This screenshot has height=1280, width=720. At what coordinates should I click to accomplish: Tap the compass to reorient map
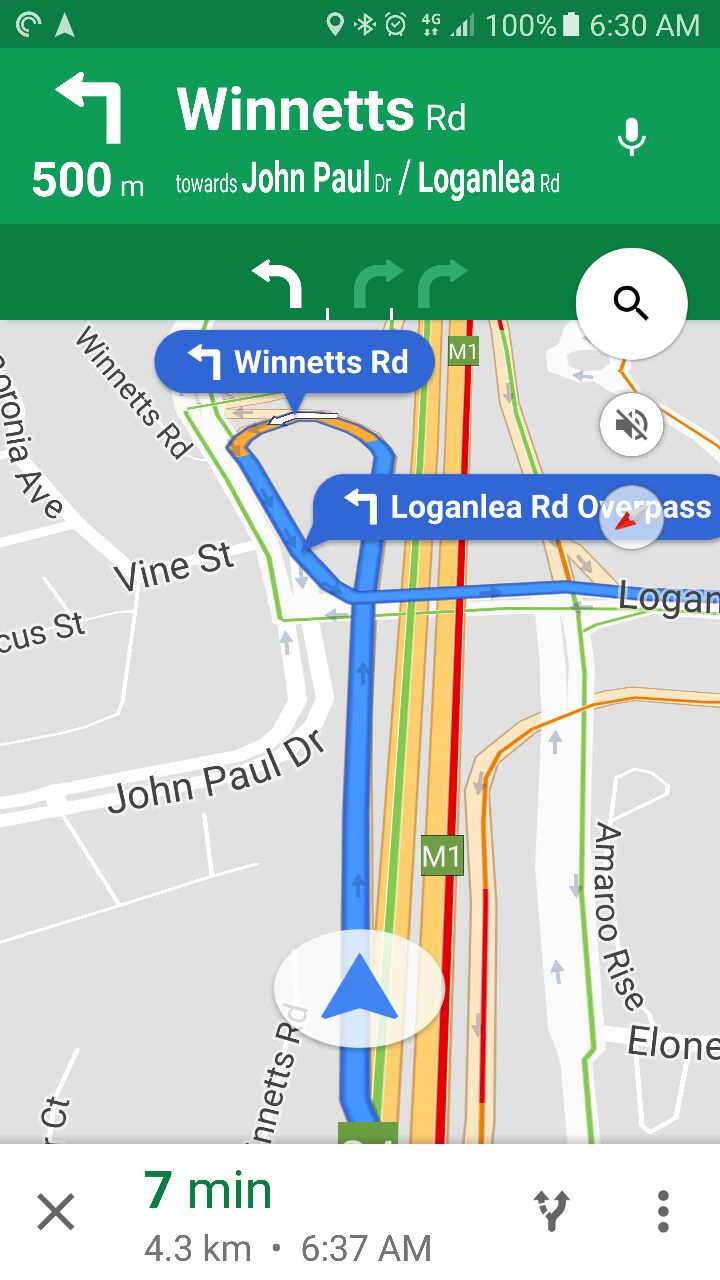632,517
